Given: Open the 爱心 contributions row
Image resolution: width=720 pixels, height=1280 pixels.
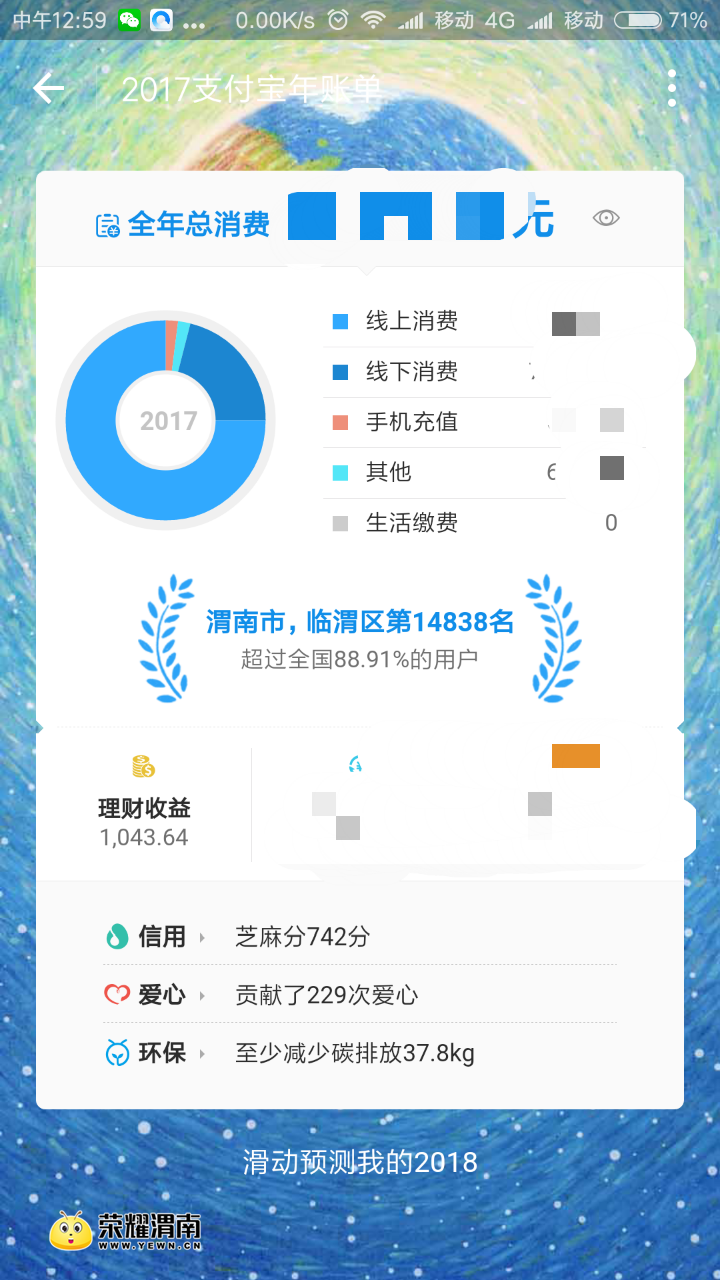Looking at the screenshot, I should click(360, 995).
